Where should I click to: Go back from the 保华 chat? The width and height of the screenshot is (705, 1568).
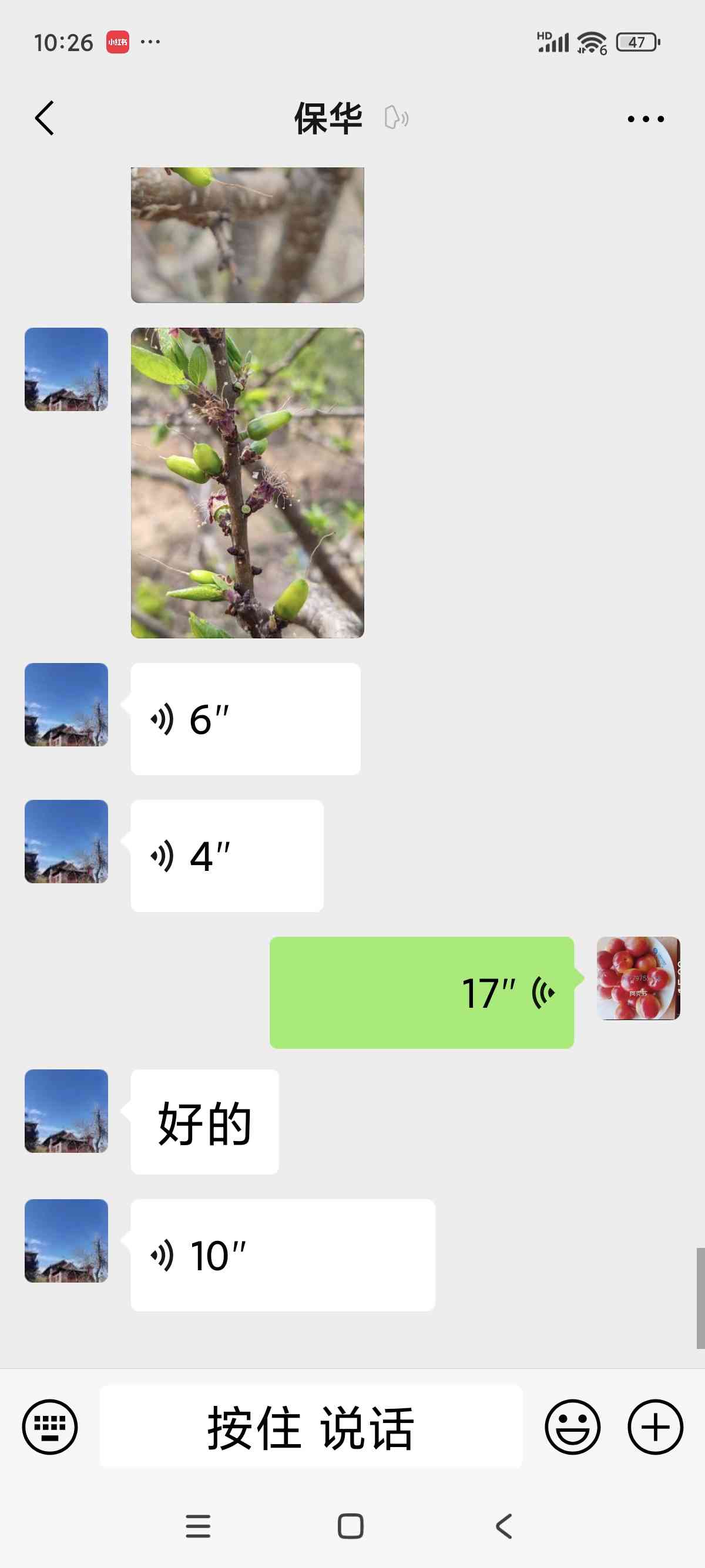pos(45,118)
